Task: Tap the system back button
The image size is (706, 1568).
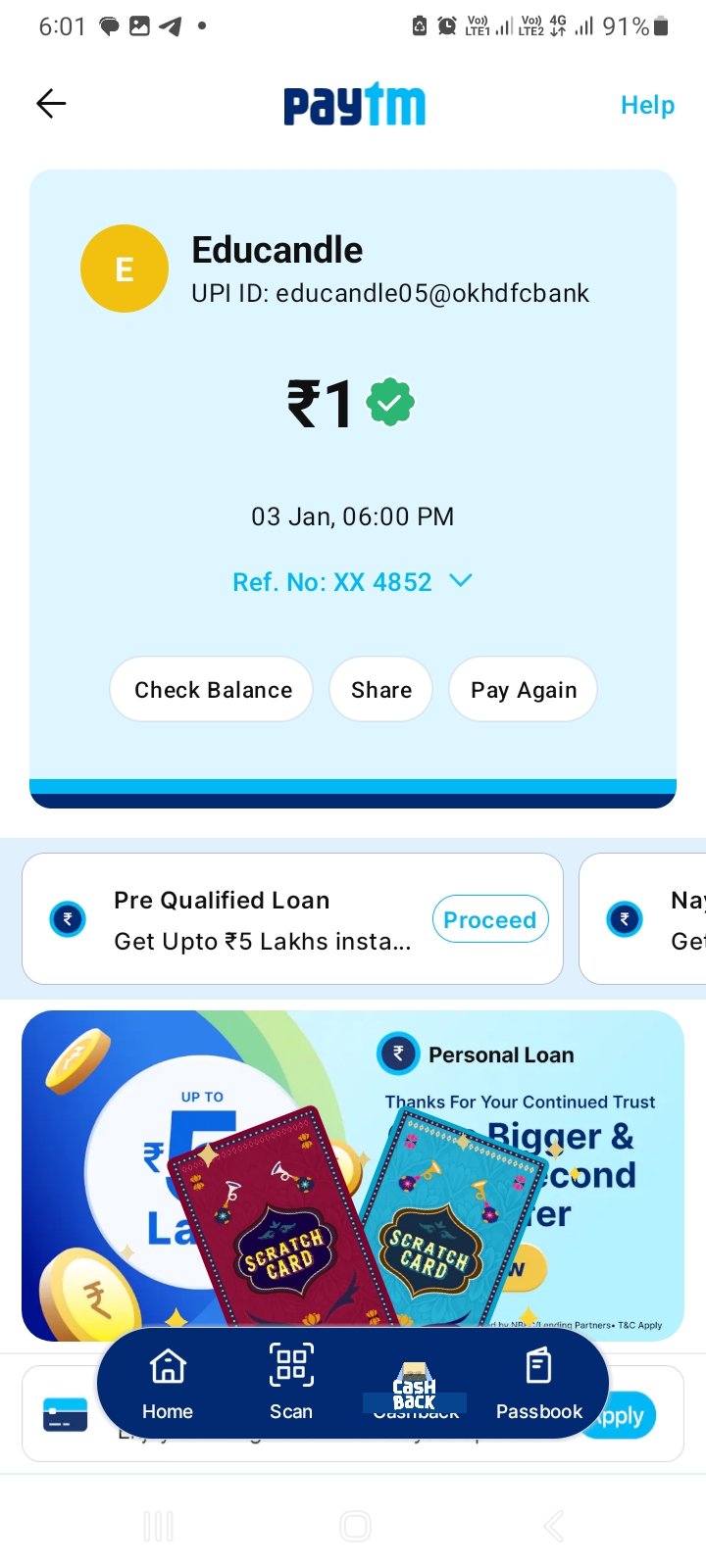Action: [553, 1526]
